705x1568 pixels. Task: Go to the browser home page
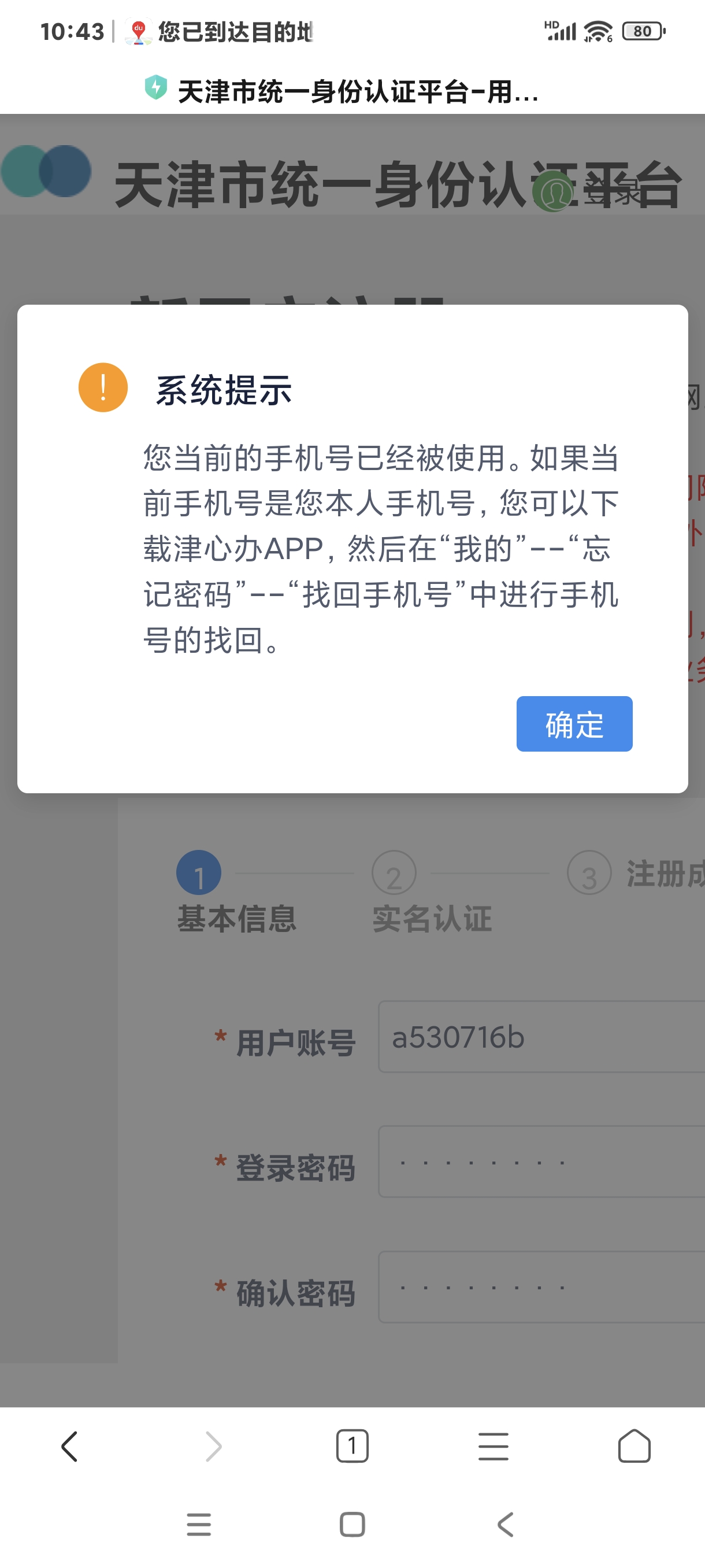click(x=634, y=1445)
